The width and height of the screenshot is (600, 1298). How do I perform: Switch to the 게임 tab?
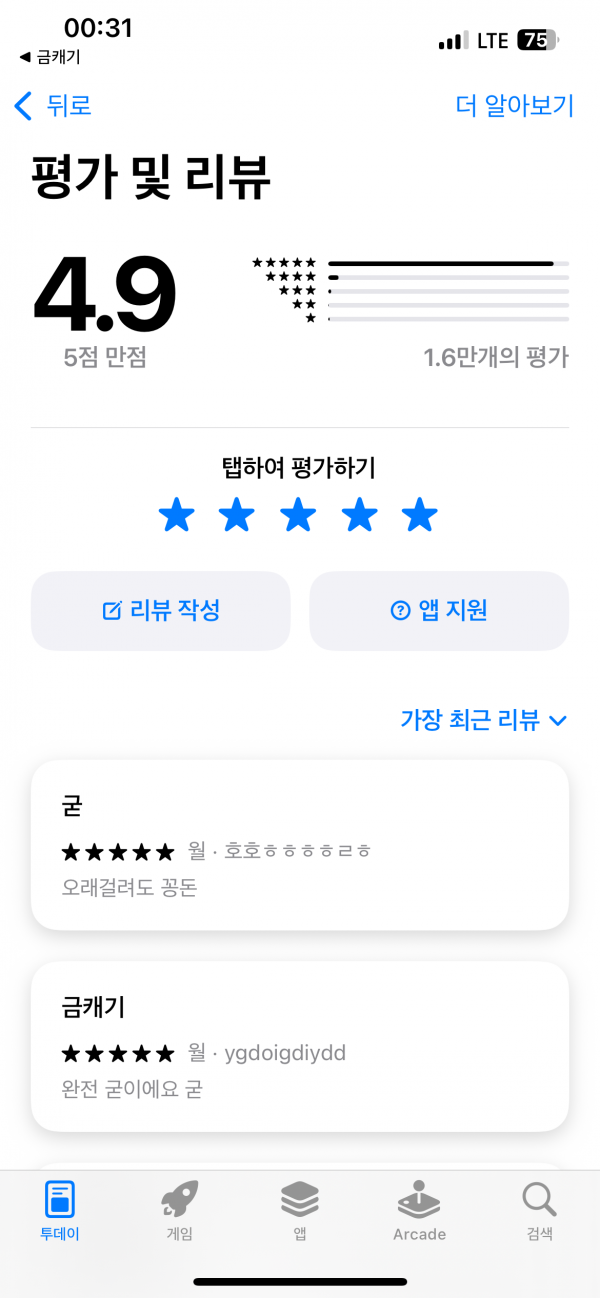click(180, 1210)
